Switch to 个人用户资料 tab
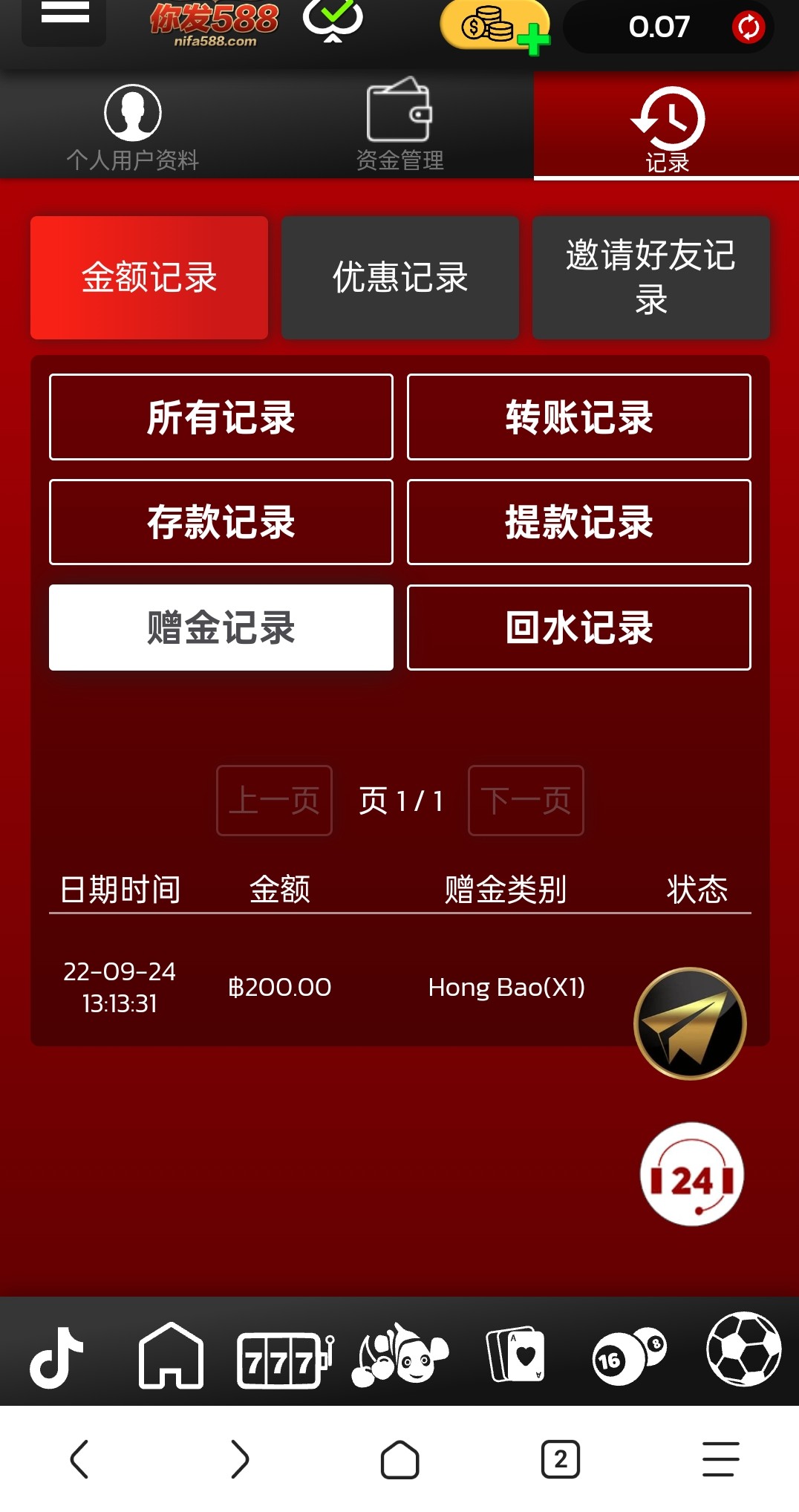This screenshot has height=1512, width=799. point(133,126)
